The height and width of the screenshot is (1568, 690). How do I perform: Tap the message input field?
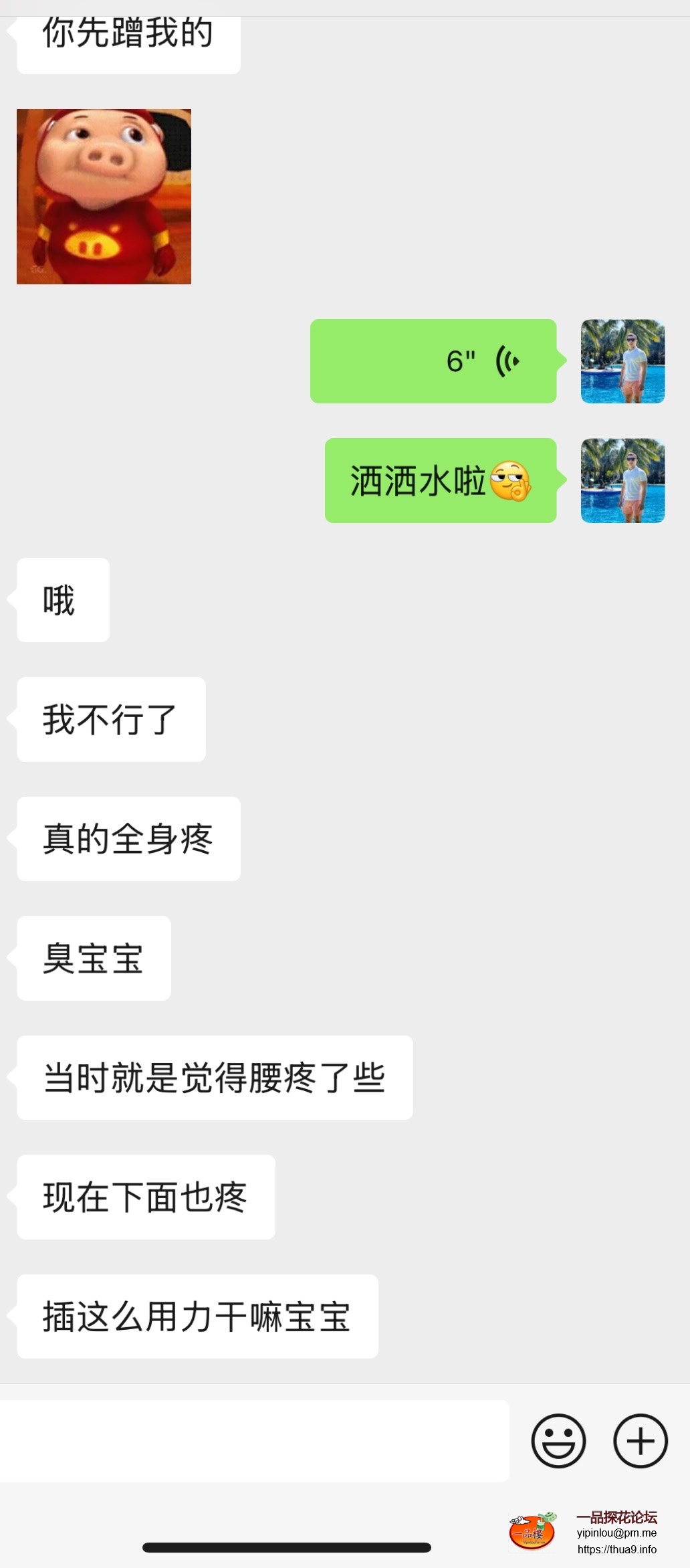coord(254,1441)
